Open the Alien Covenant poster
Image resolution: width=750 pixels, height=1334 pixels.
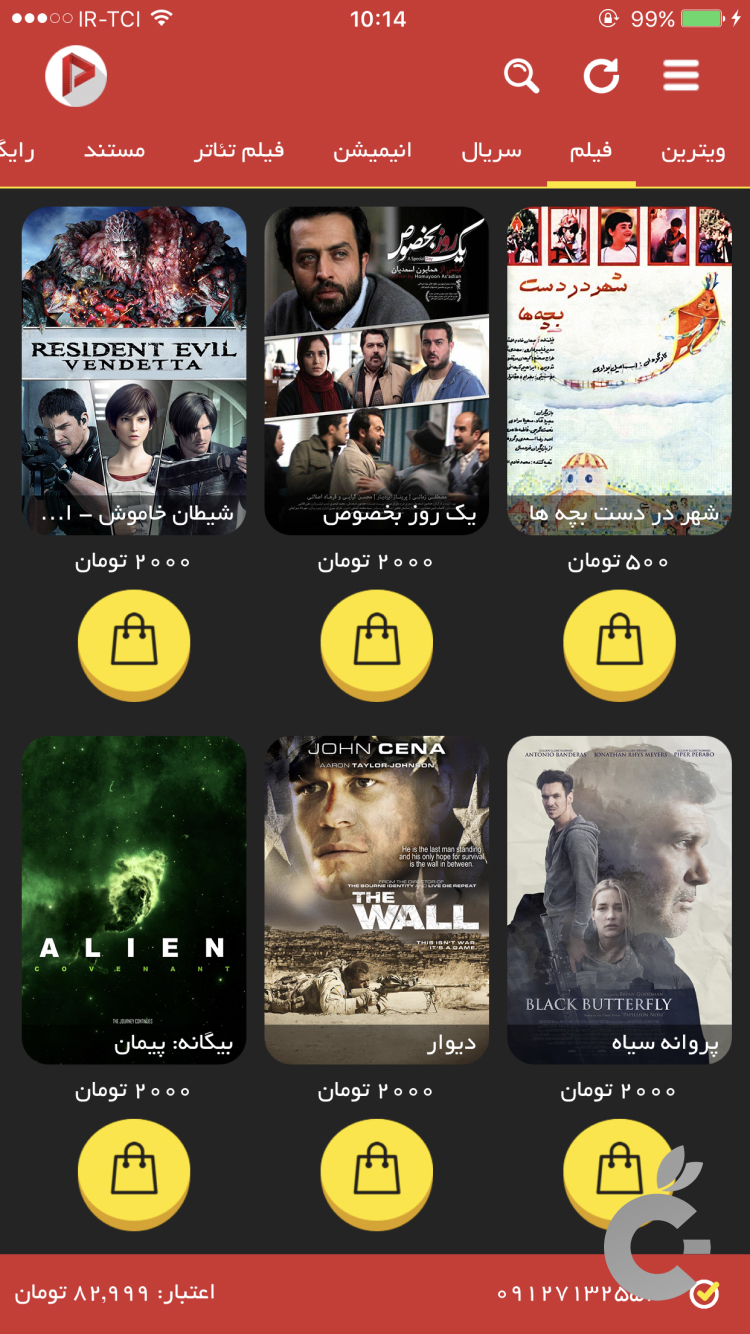click(x=134, y=900)
